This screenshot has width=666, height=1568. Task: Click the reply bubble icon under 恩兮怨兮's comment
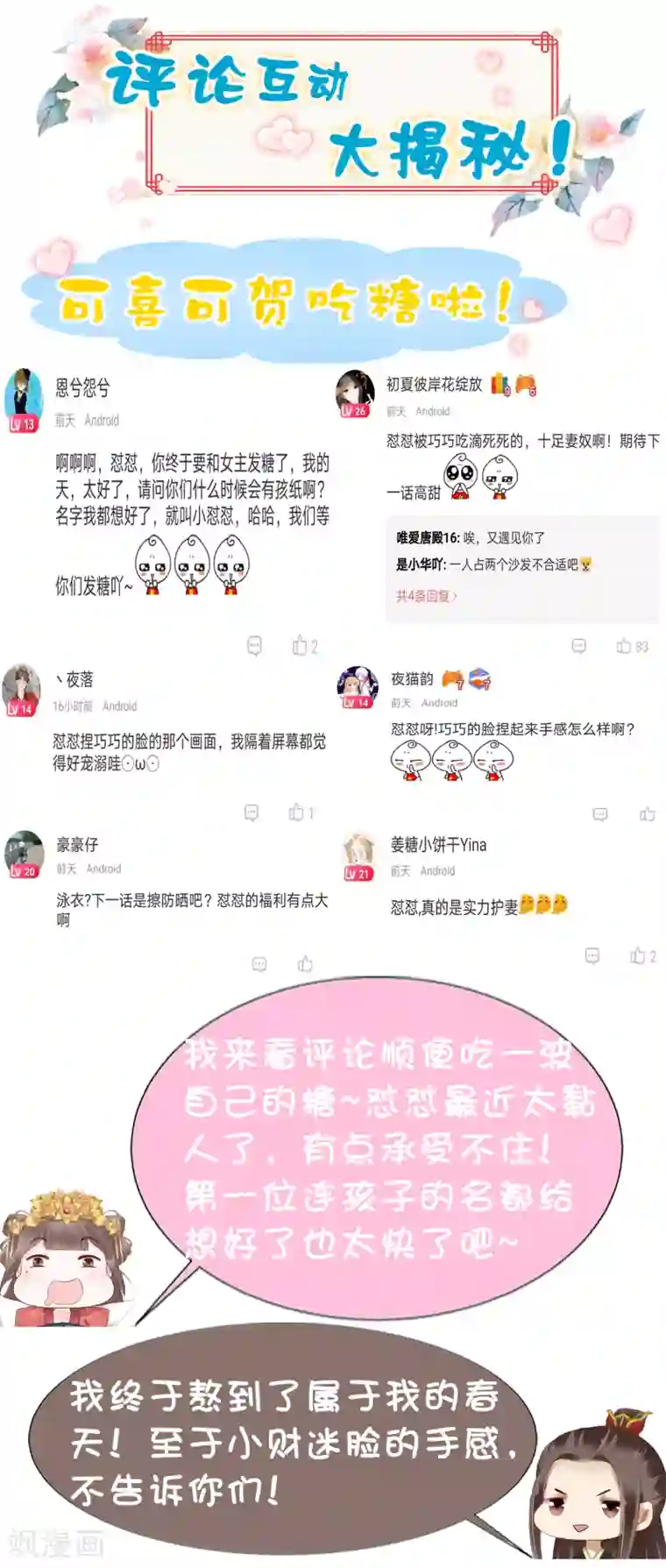[x=253, y=644]
